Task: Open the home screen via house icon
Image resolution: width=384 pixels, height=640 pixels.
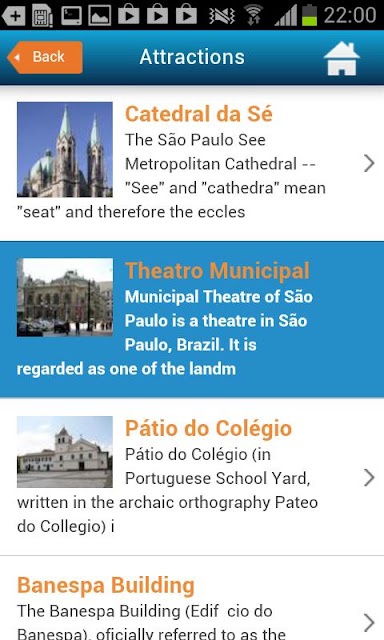Action: pos(342,58)
